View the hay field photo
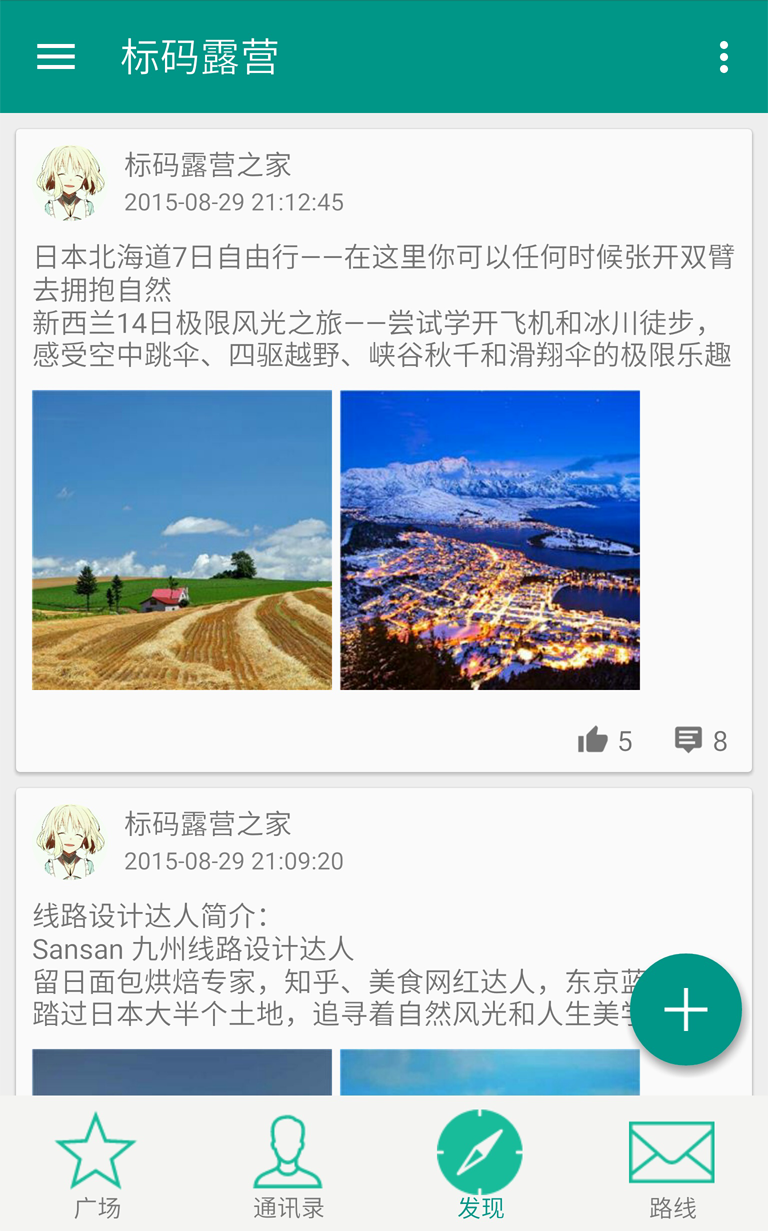 [182, 540]
